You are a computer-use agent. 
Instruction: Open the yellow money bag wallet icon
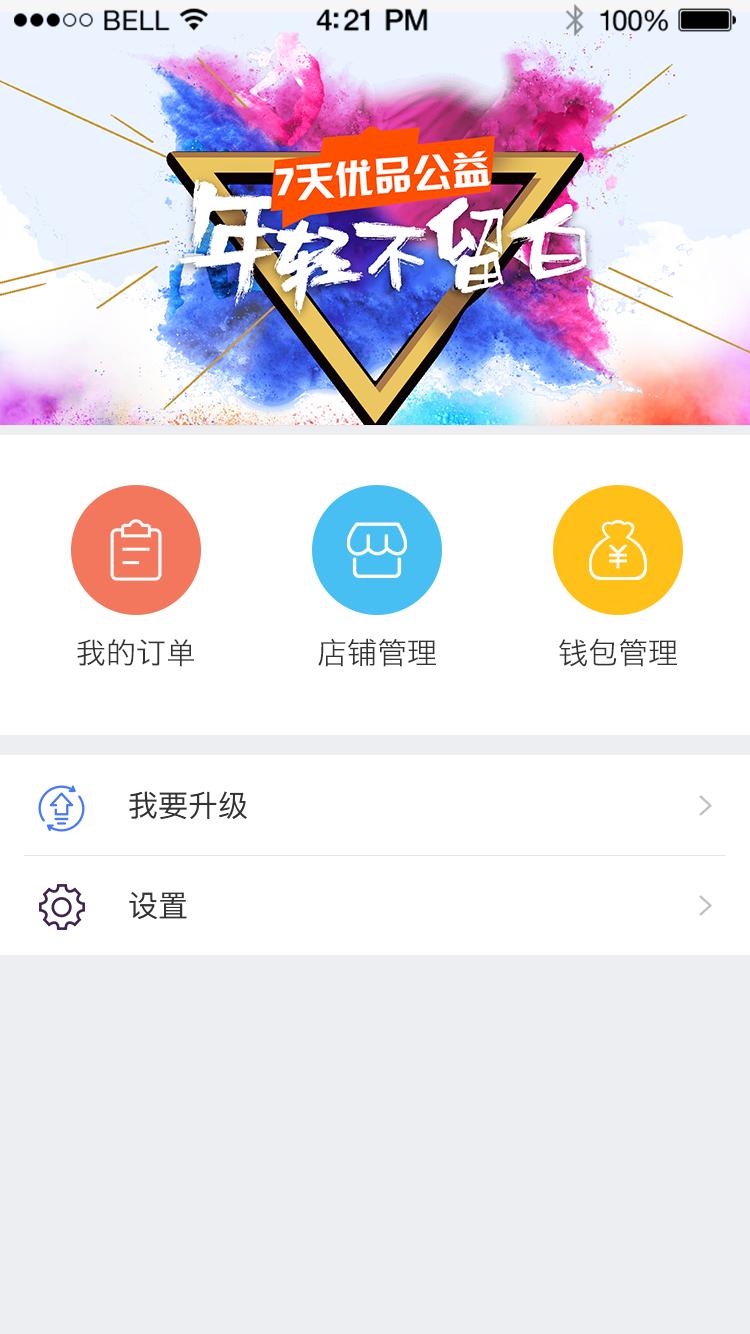617,550
